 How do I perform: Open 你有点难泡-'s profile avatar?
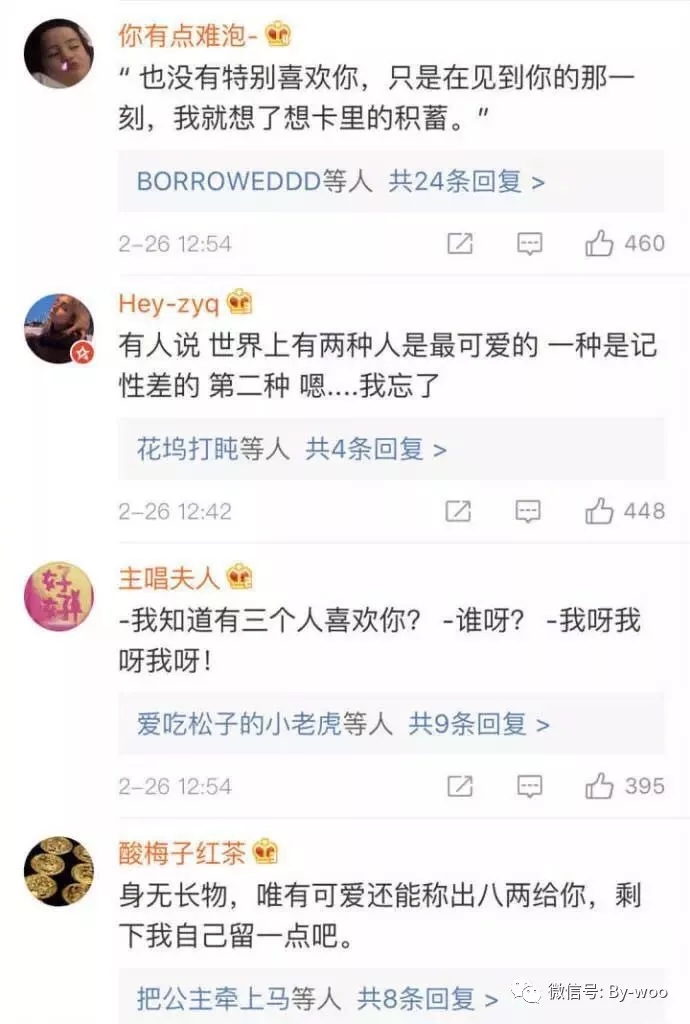click(x=58, y=54)
